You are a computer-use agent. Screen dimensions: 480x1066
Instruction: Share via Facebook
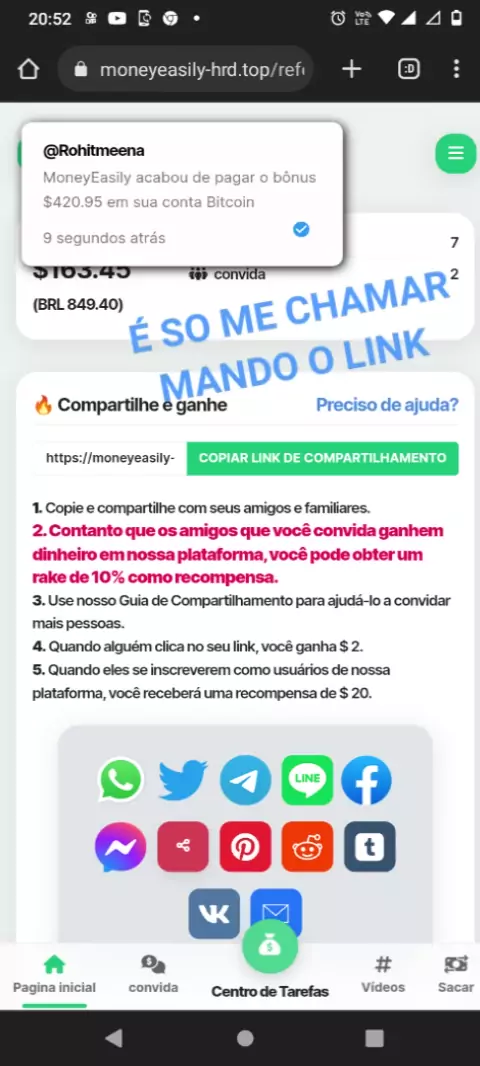click(x=366, y=780)
